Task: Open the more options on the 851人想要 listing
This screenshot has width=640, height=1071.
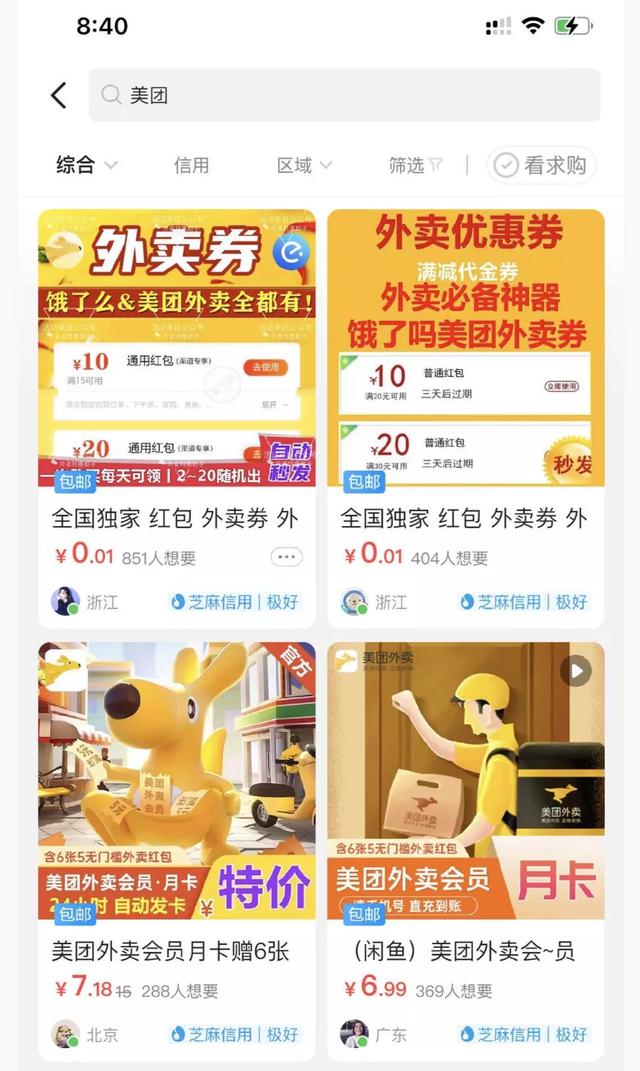Action: [286, 557]
